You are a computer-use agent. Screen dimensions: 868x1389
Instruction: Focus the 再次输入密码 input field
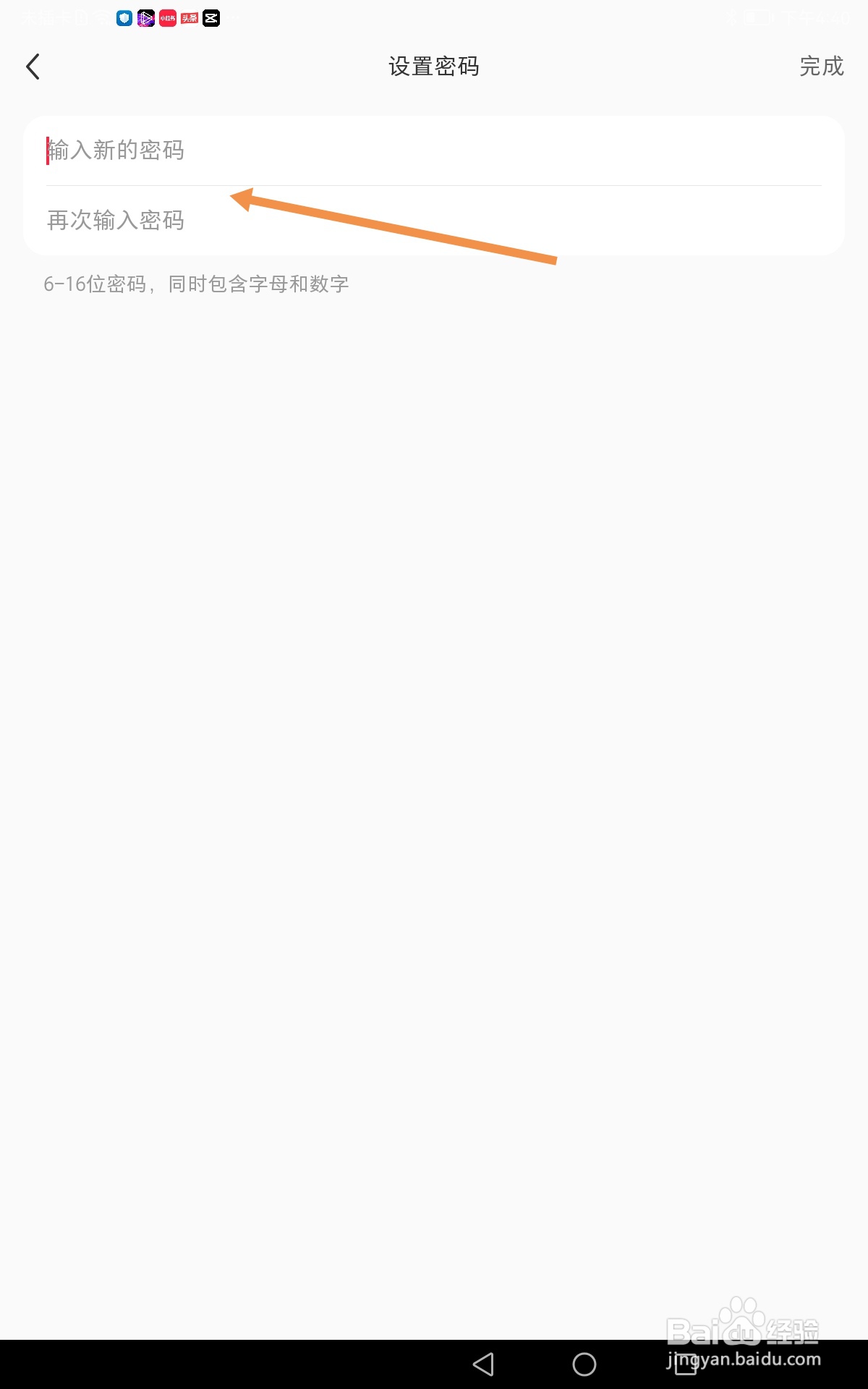click(289, 220)
